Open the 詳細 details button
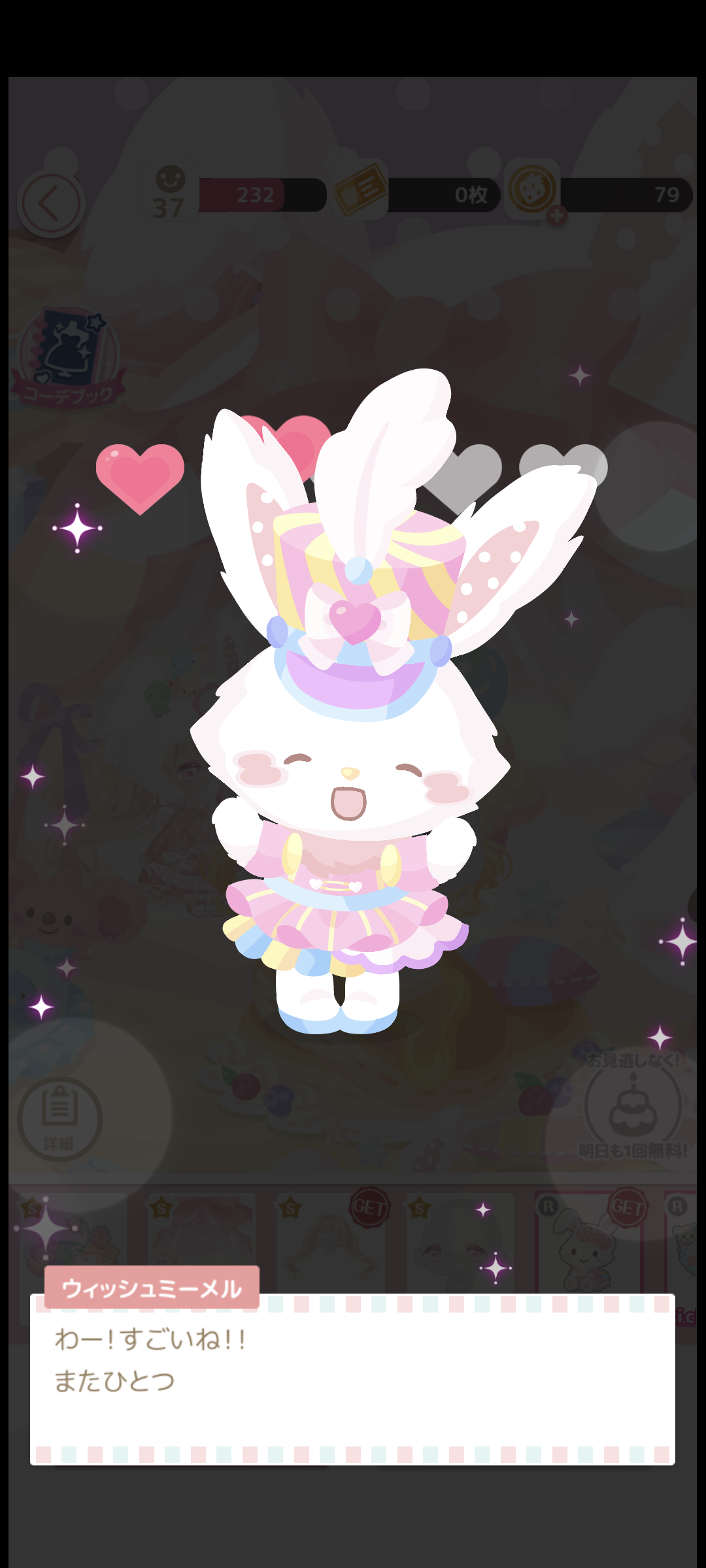The image size is (706, 1568). tap(59, 1119)
